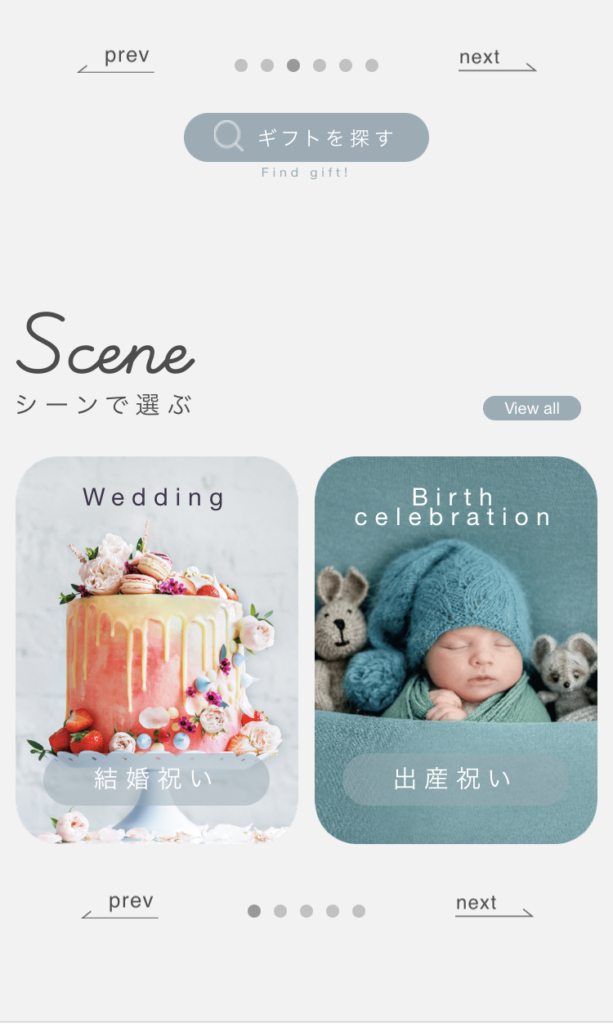Open the Wedding 結婚祝い card

click(x=157, y=650)
